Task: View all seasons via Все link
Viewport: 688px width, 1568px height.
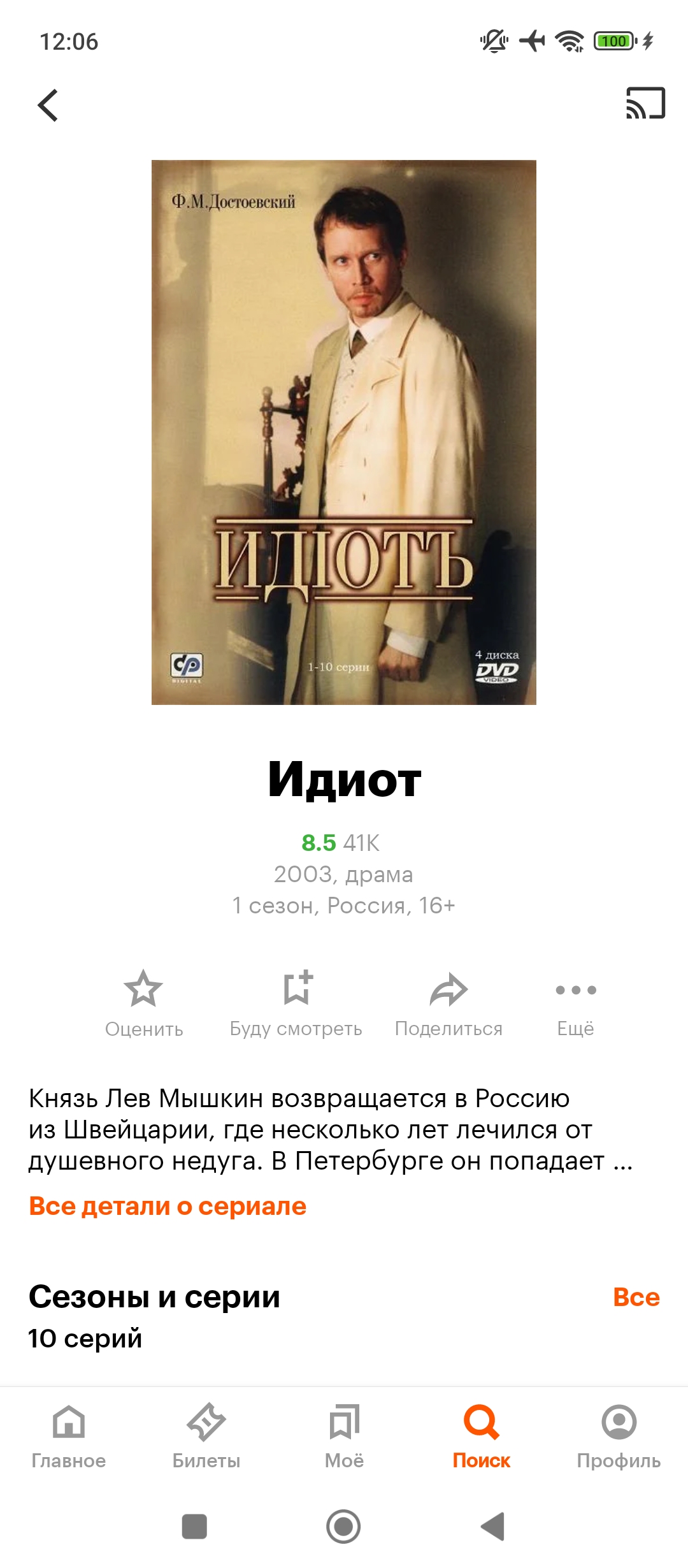Action: (636, 1297)
